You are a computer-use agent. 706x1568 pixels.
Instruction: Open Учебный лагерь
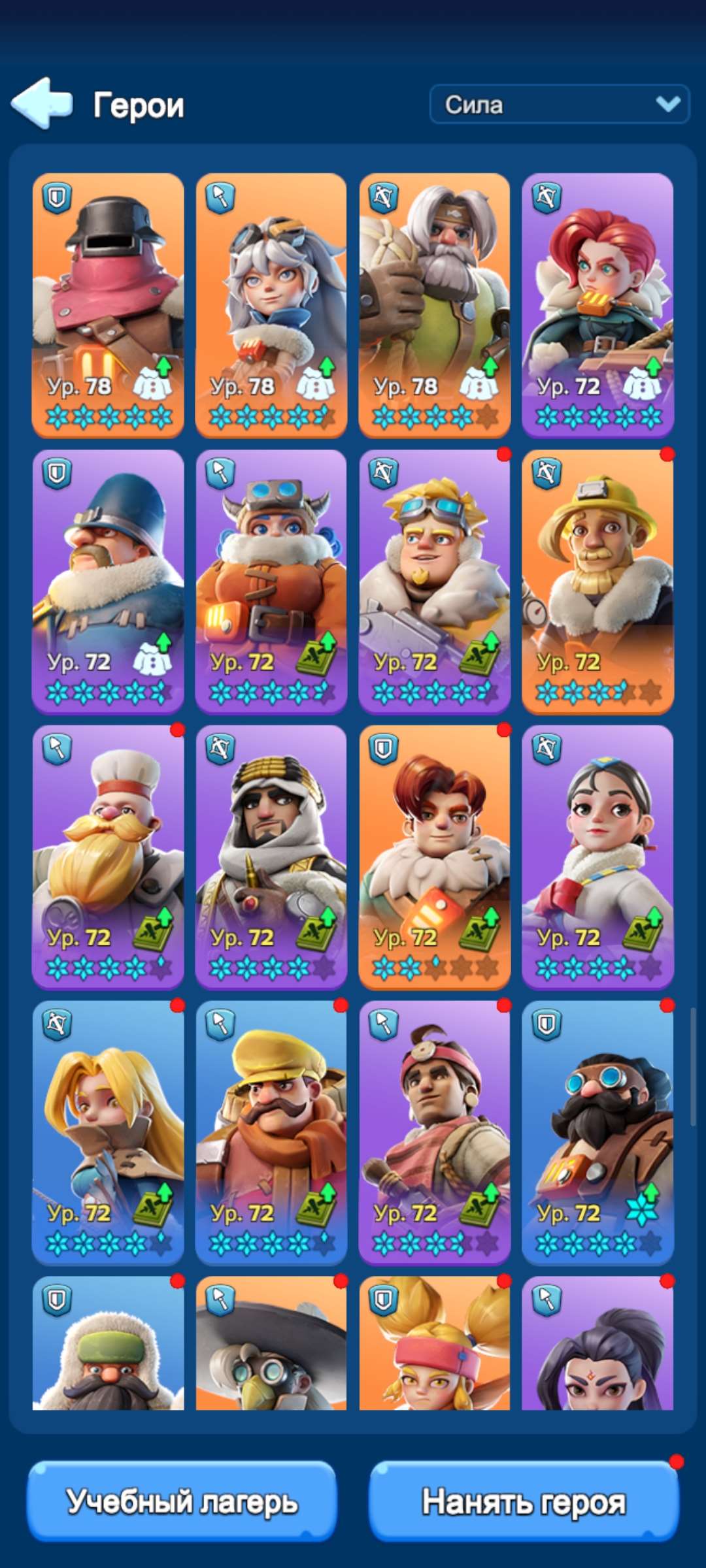[182, 1501]
